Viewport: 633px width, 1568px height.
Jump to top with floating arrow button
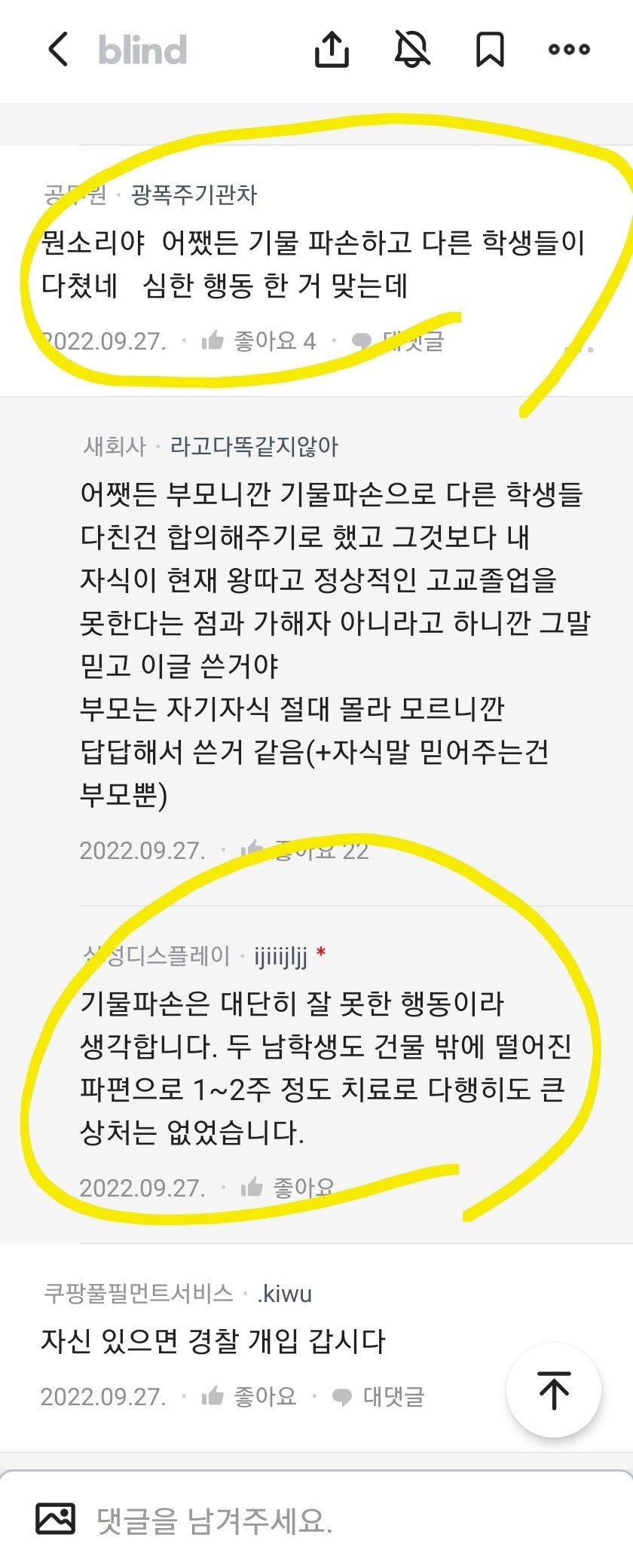click(554, 1390)
